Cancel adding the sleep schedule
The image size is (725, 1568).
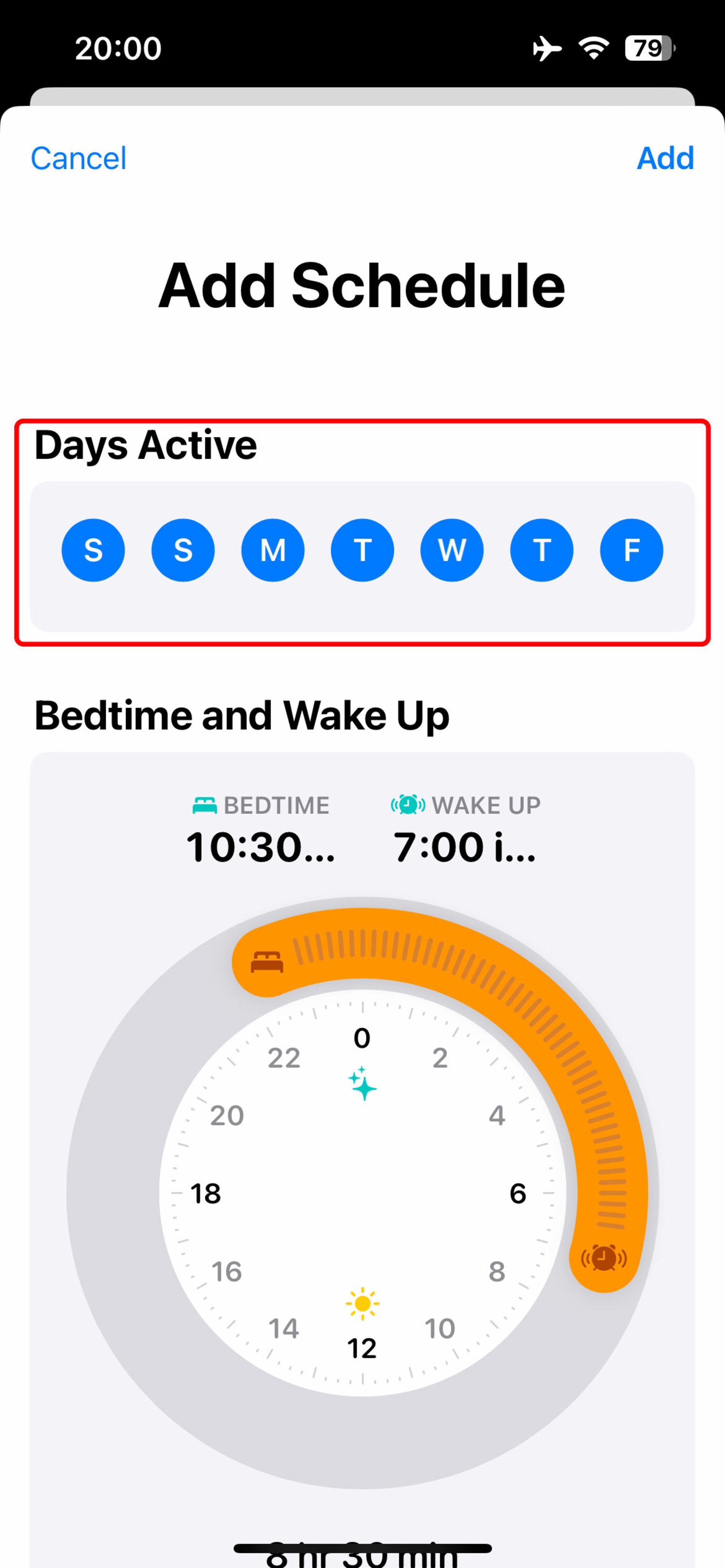pyautogui.click(x=79, y=158)
